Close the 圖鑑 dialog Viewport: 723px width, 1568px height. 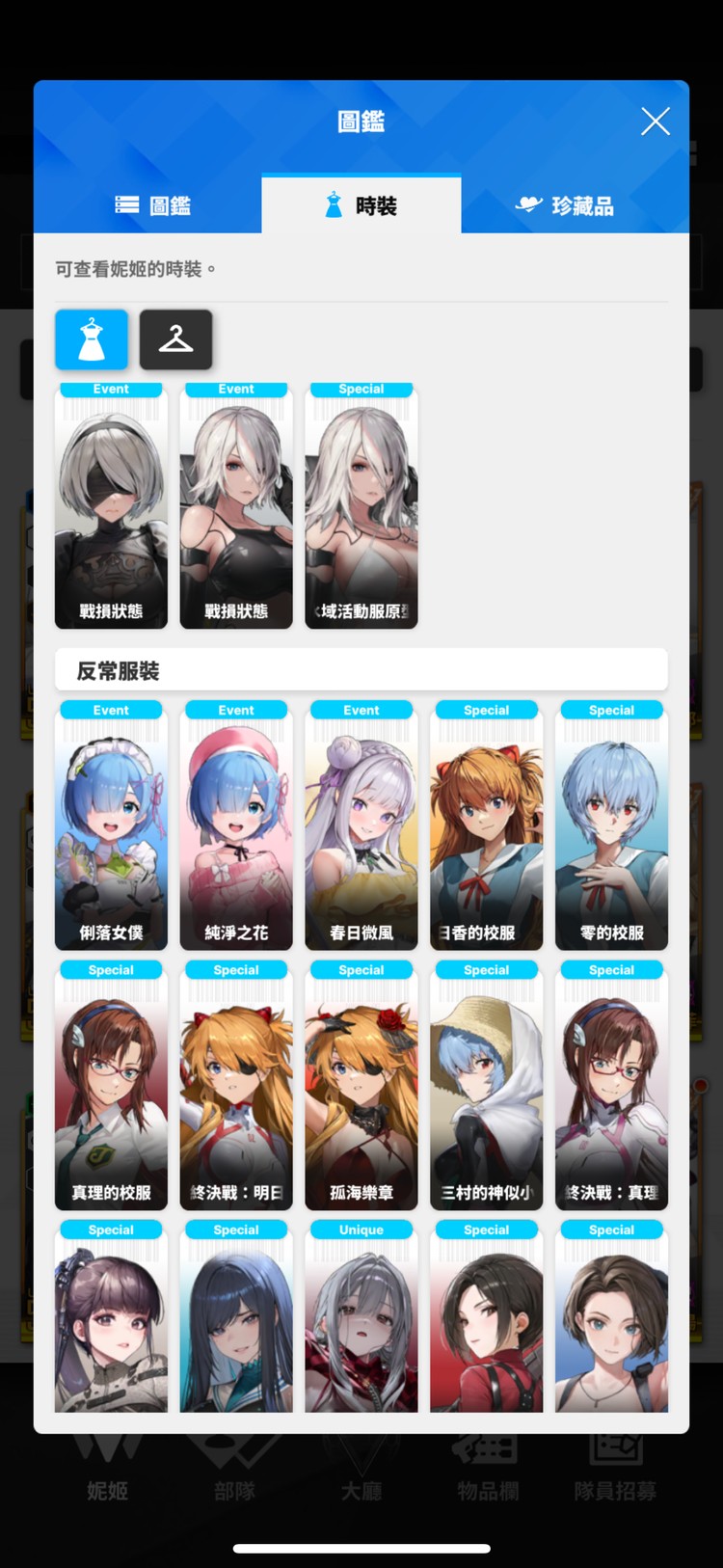pos(655,122)
